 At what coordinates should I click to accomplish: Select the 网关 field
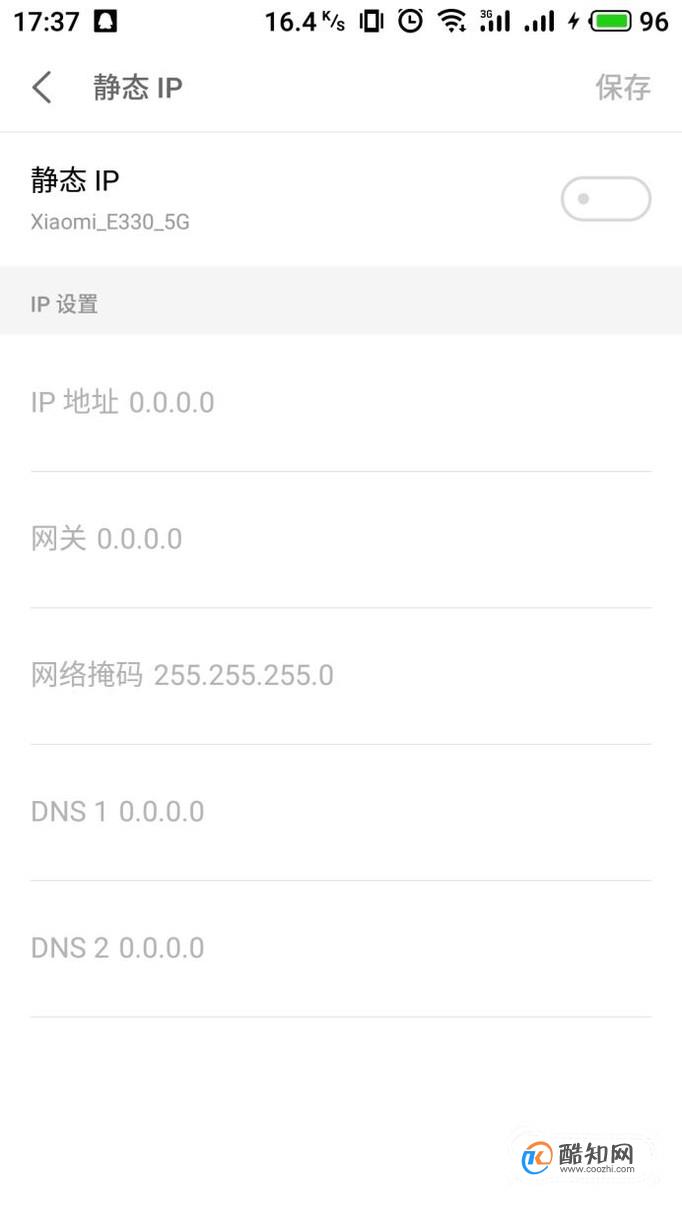click(341, 540)
